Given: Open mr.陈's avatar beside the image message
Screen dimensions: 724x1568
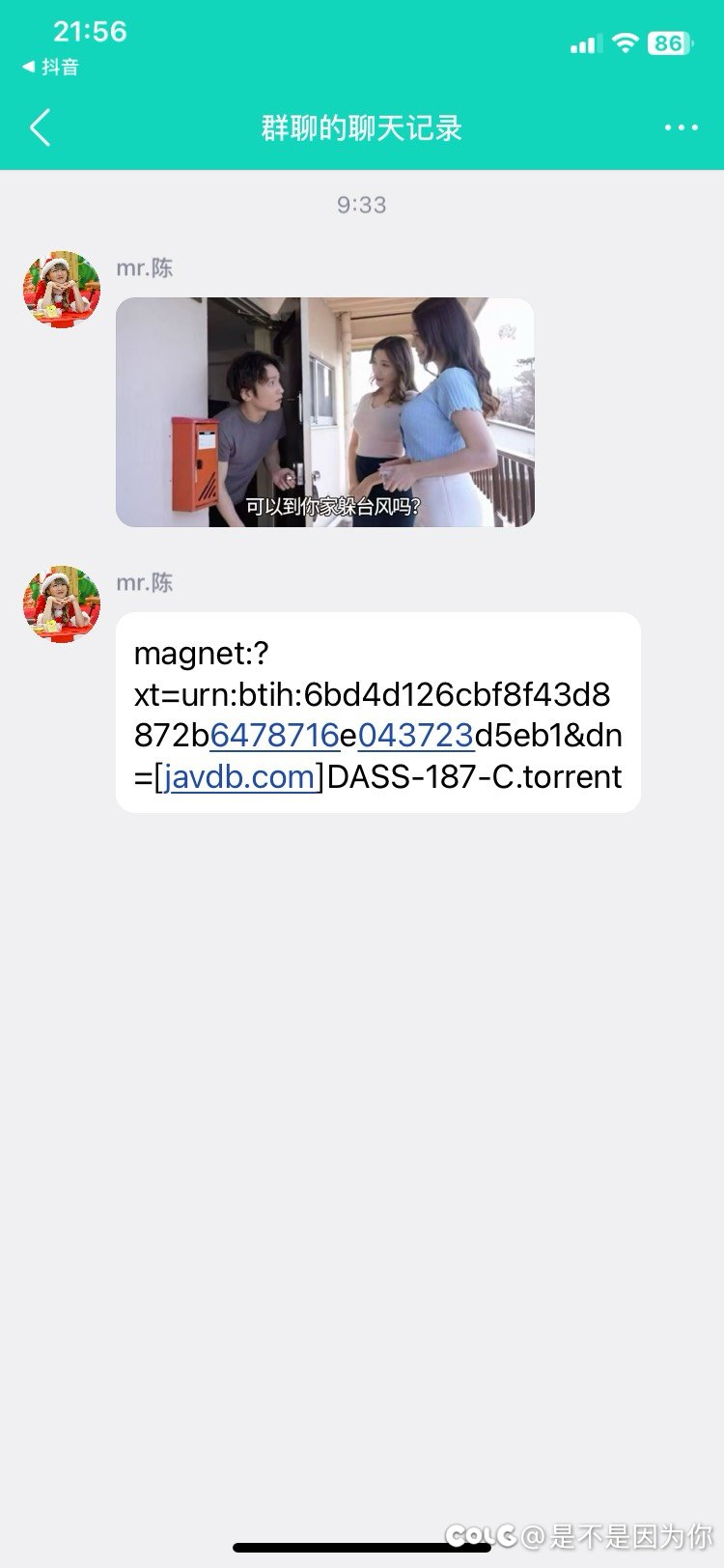Looking at the screenshot, I should 62,290.
